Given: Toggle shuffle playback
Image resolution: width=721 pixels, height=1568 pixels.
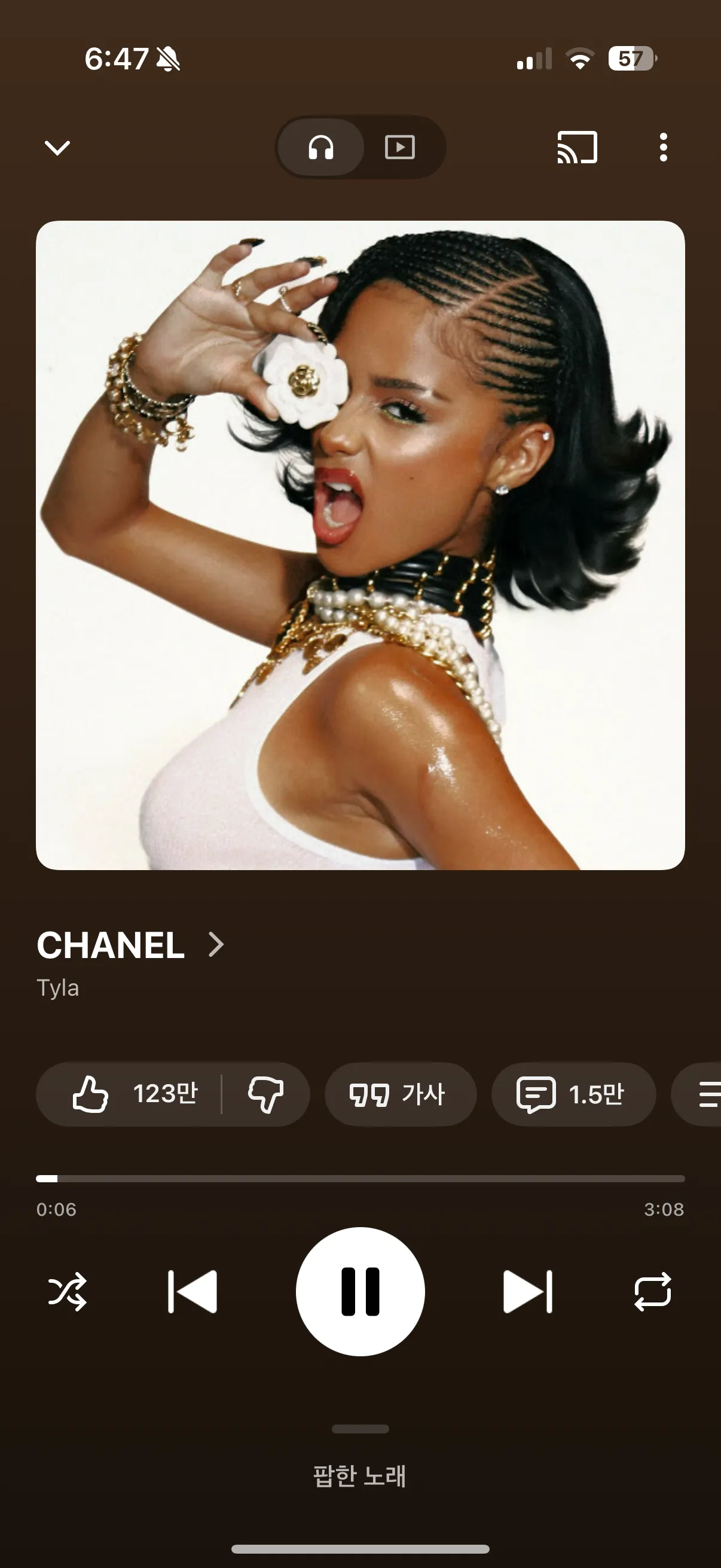Looking at the screenshot, I should coord(67,1291).
